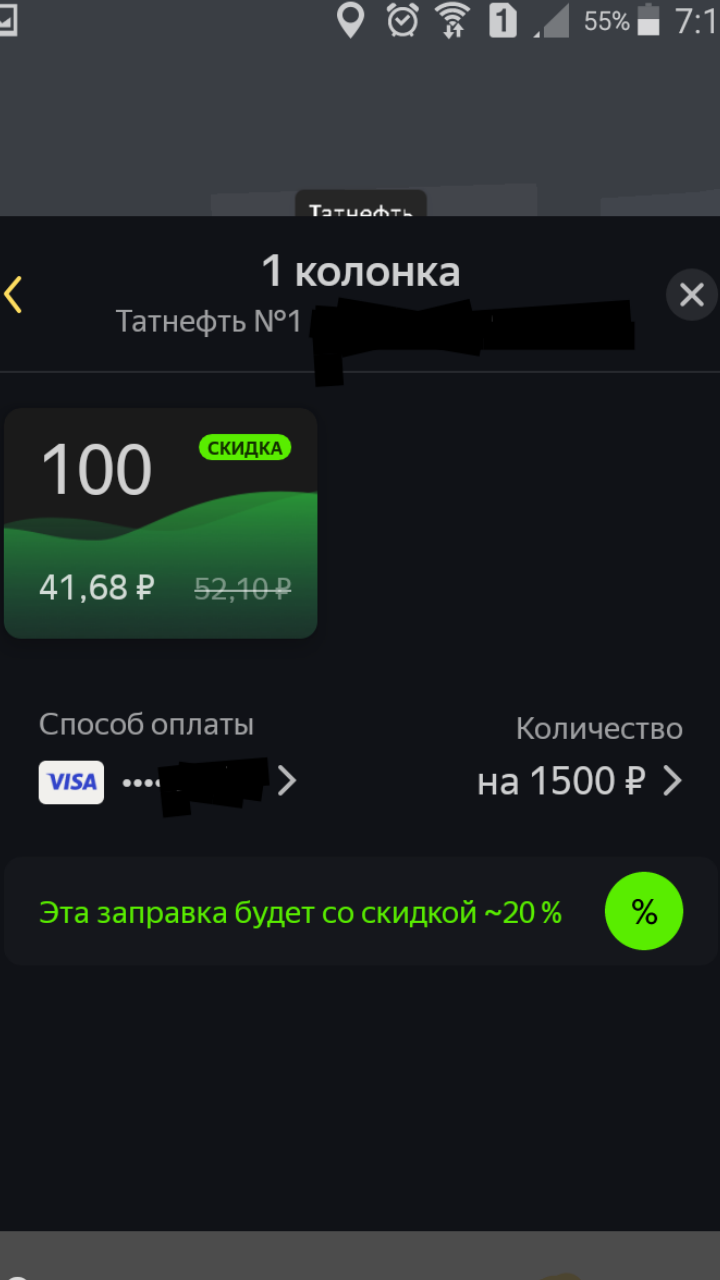Open the quantity selector на 1500 ₽
This screenshot has width=720, height=1280.
[x=580, y=781]
